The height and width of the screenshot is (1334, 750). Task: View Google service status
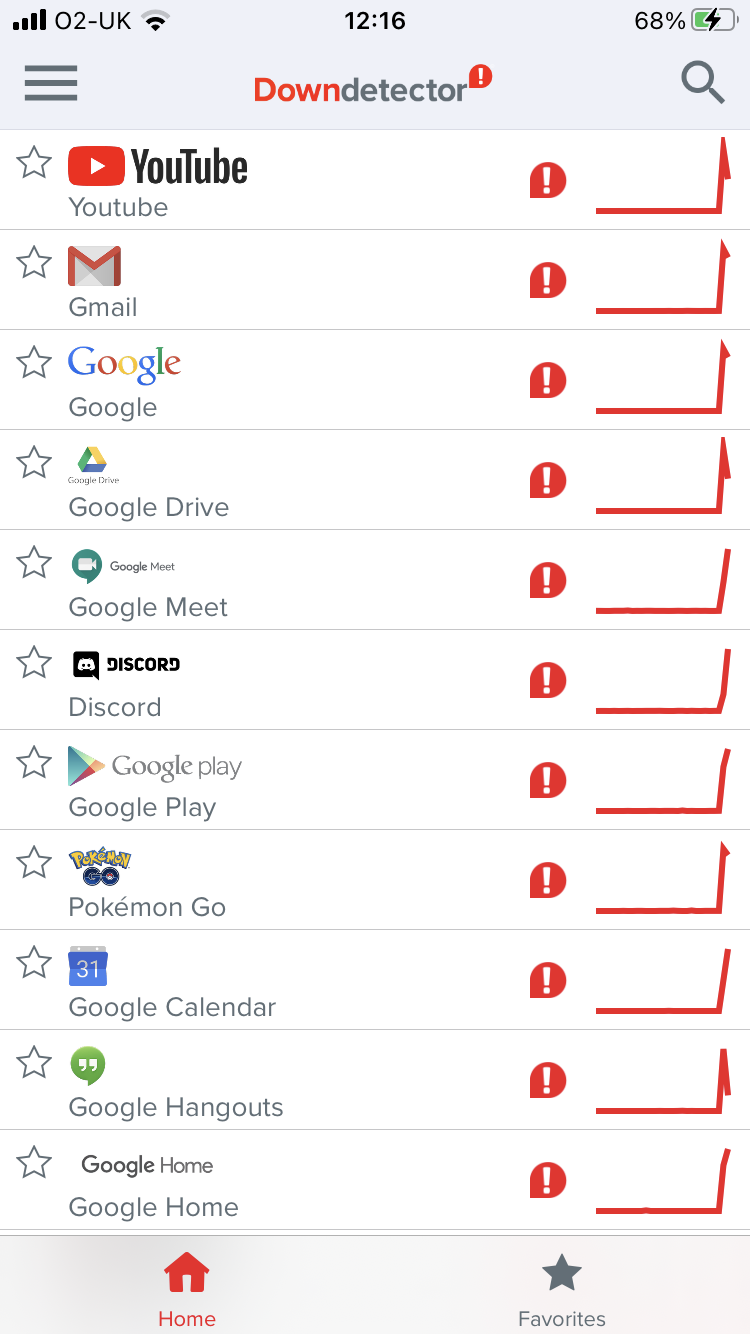(x=375, y=380)
